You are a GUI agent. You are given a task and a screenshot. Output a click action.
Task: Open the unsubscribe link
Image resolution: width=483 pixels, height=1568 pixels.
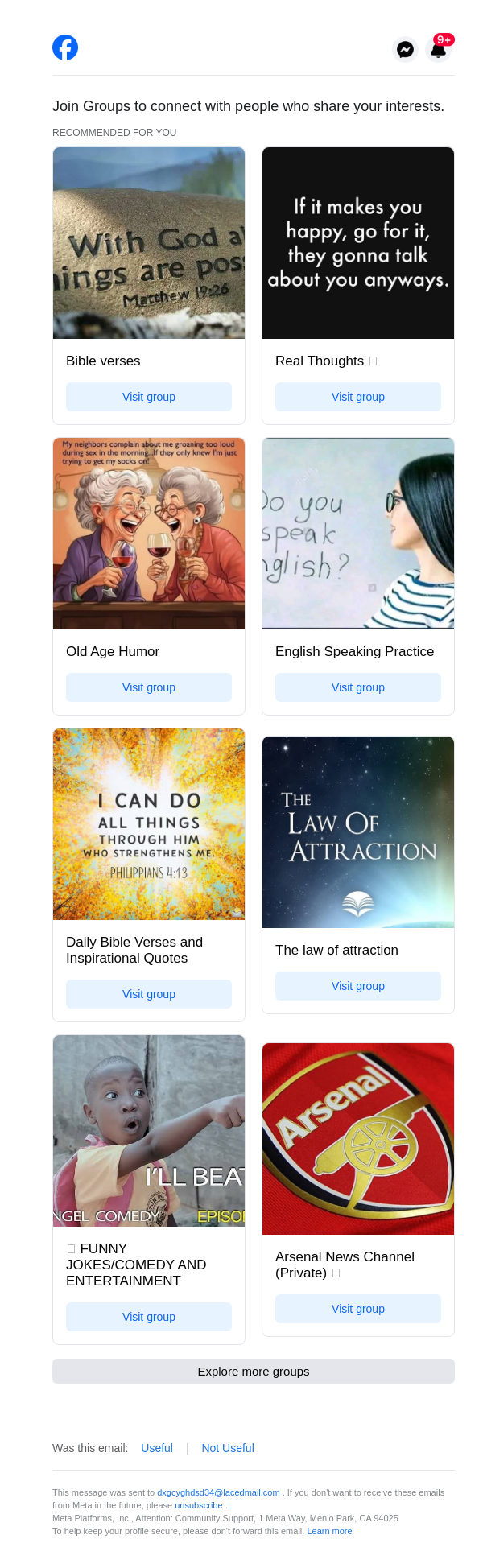[x=199, y=1505]
